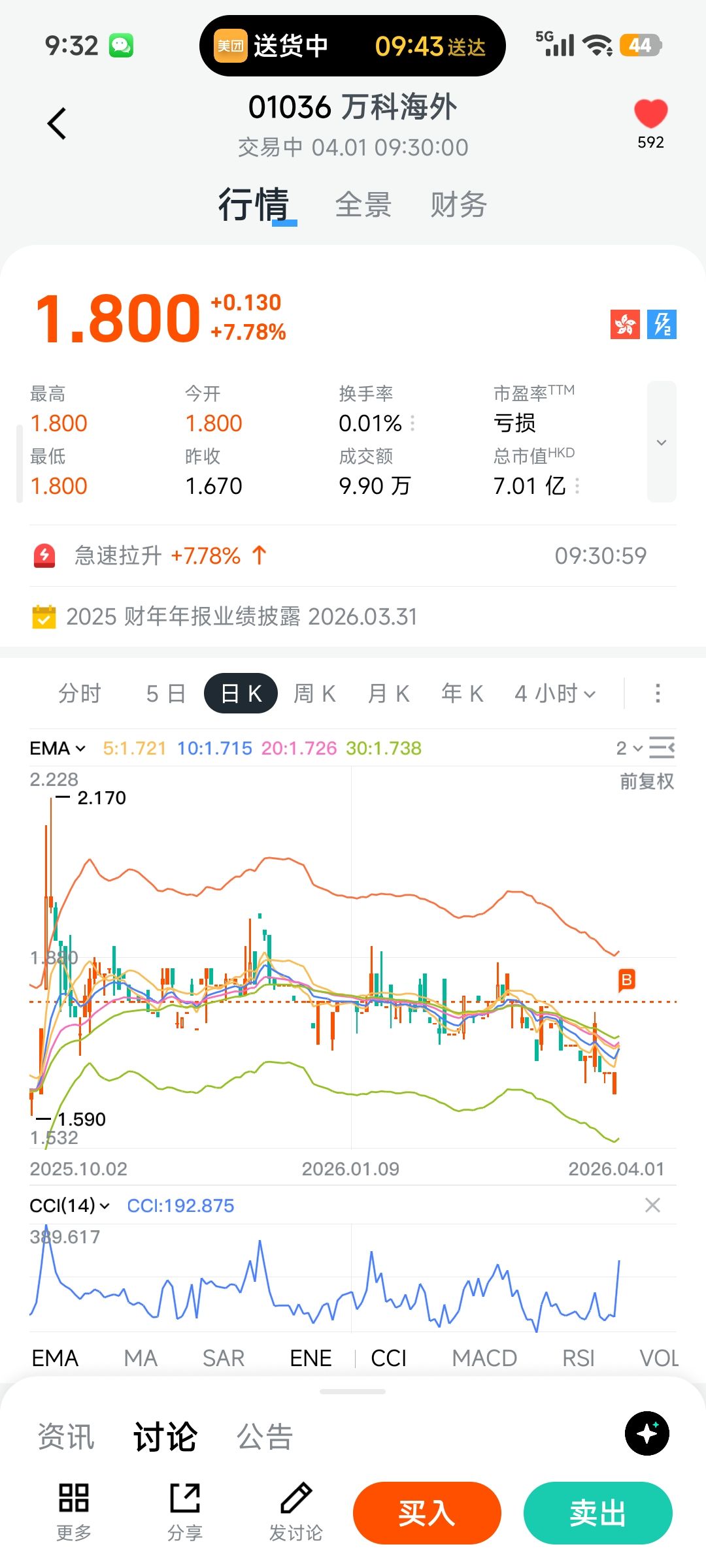Select the 分时 chart period

click(80, 693)
